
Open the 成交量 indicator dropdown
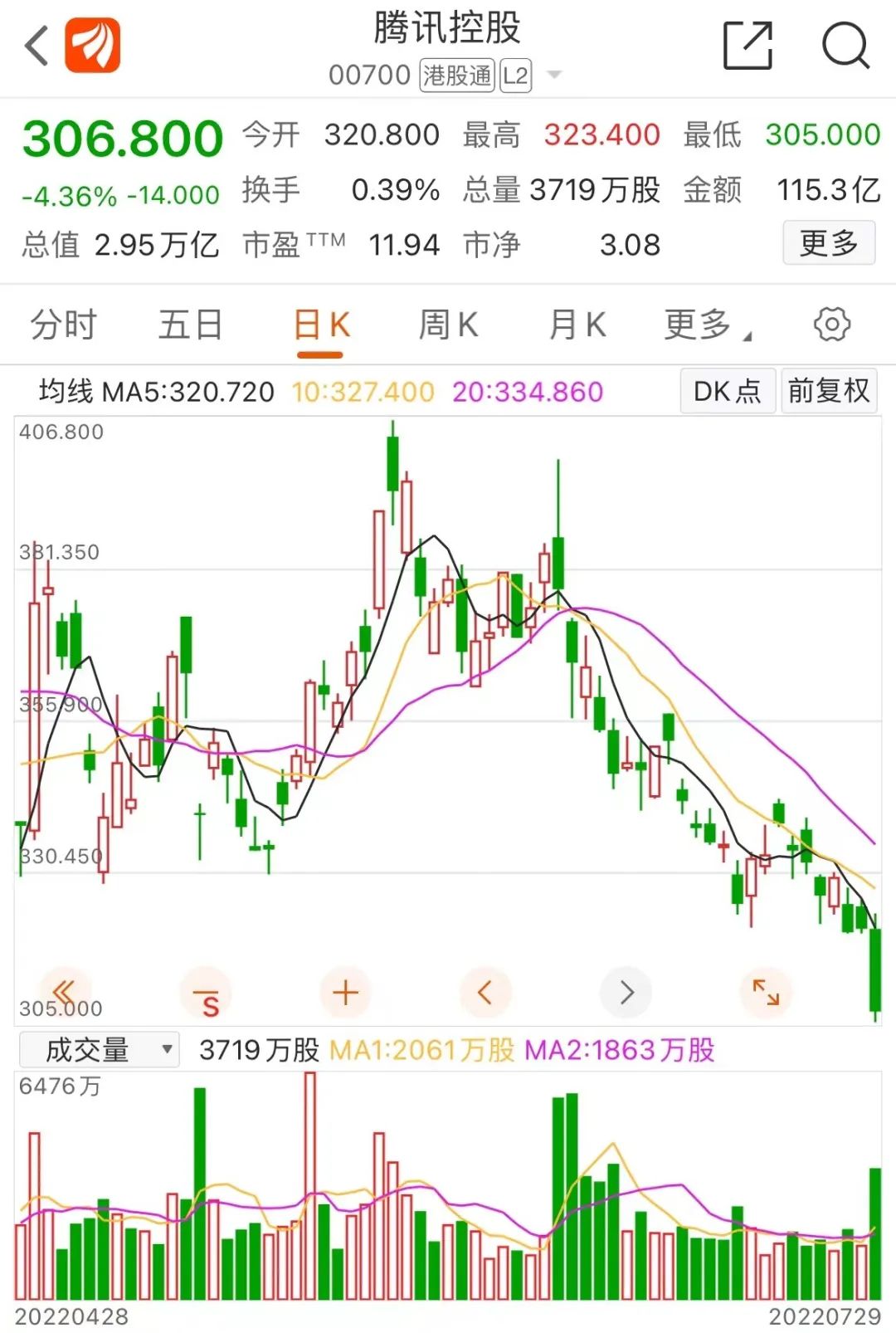point(99,1050)
